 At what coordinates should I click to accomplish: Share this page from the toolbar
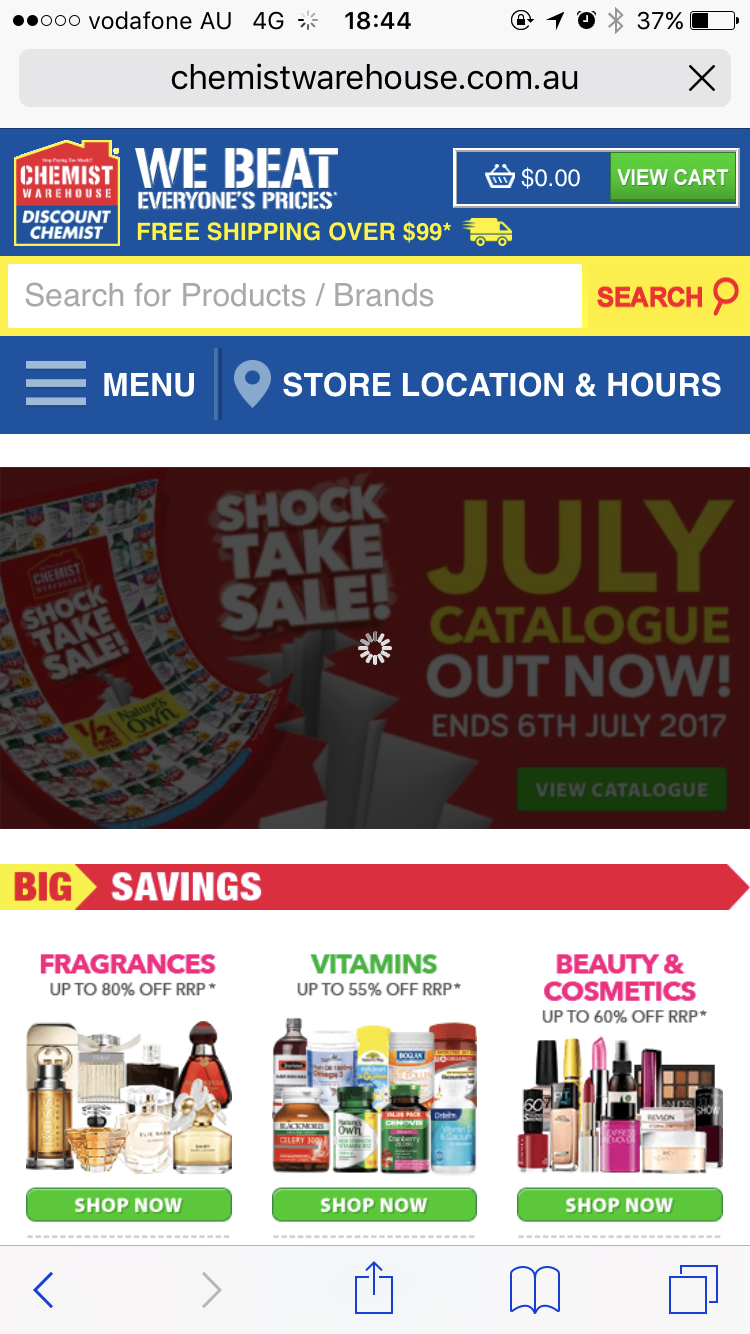point(374,1288)
